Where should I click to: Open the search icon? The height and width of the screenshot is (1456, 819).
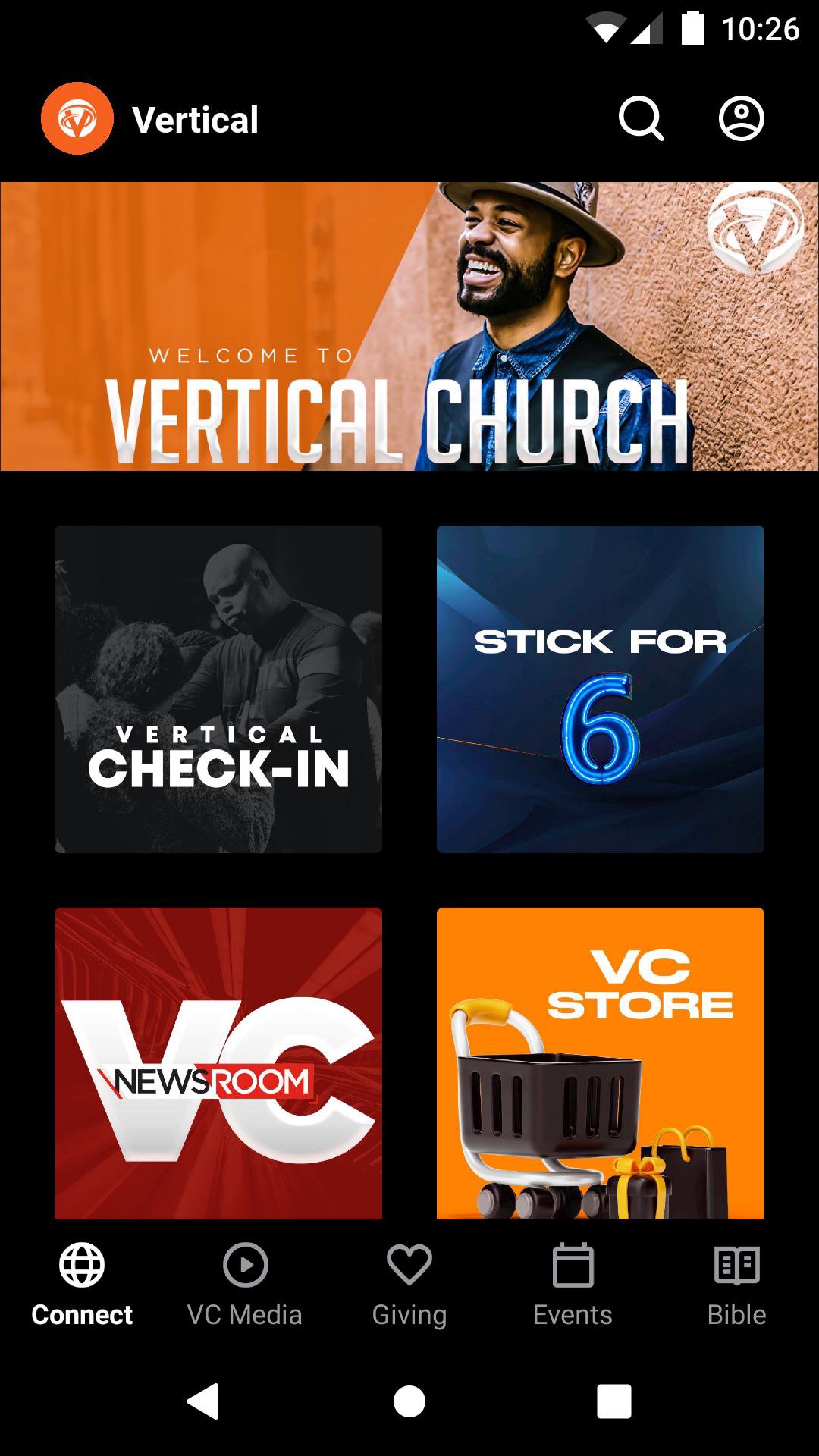point(641,119)
